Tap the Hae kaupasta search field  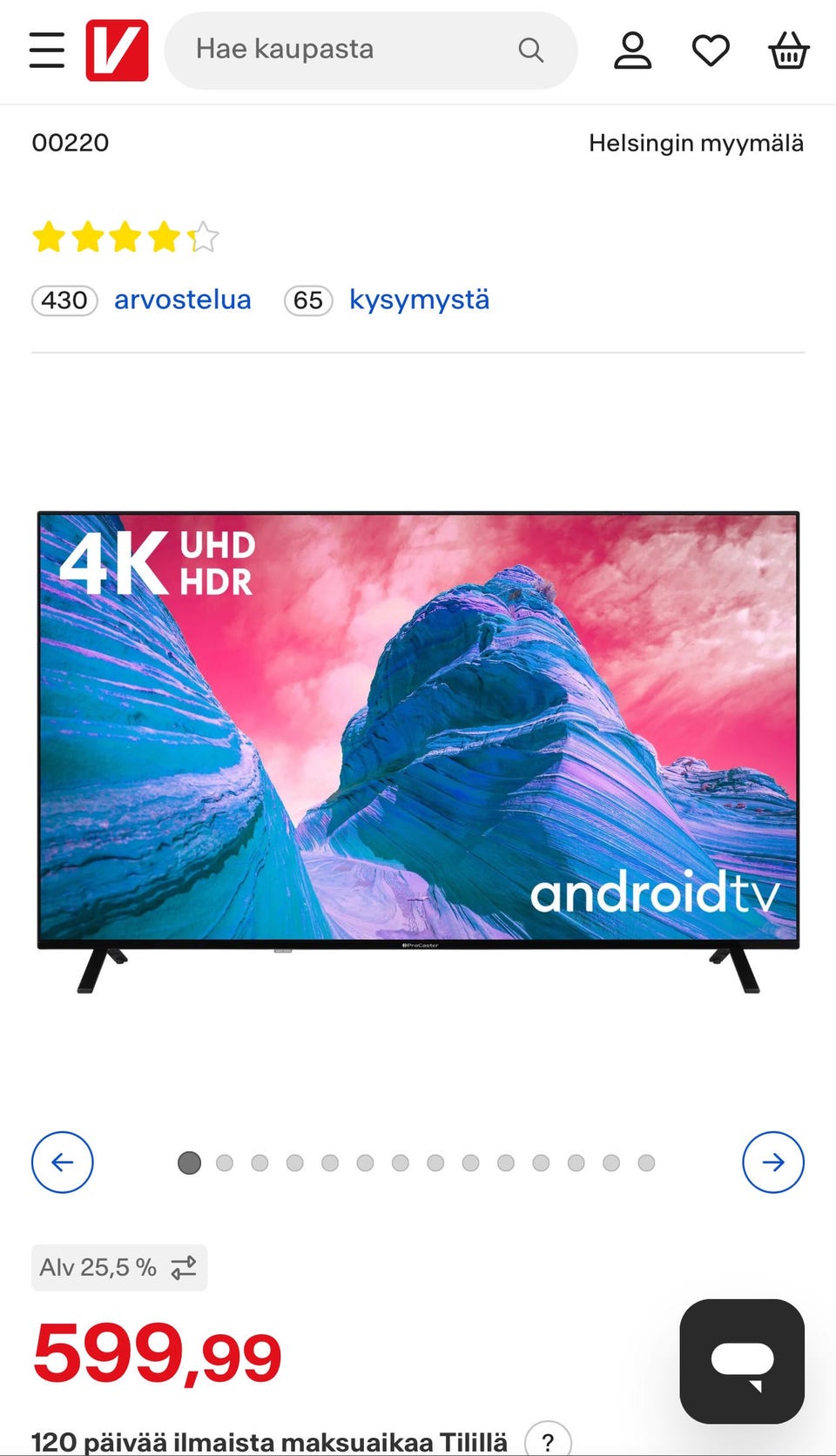tap(348, 51)
